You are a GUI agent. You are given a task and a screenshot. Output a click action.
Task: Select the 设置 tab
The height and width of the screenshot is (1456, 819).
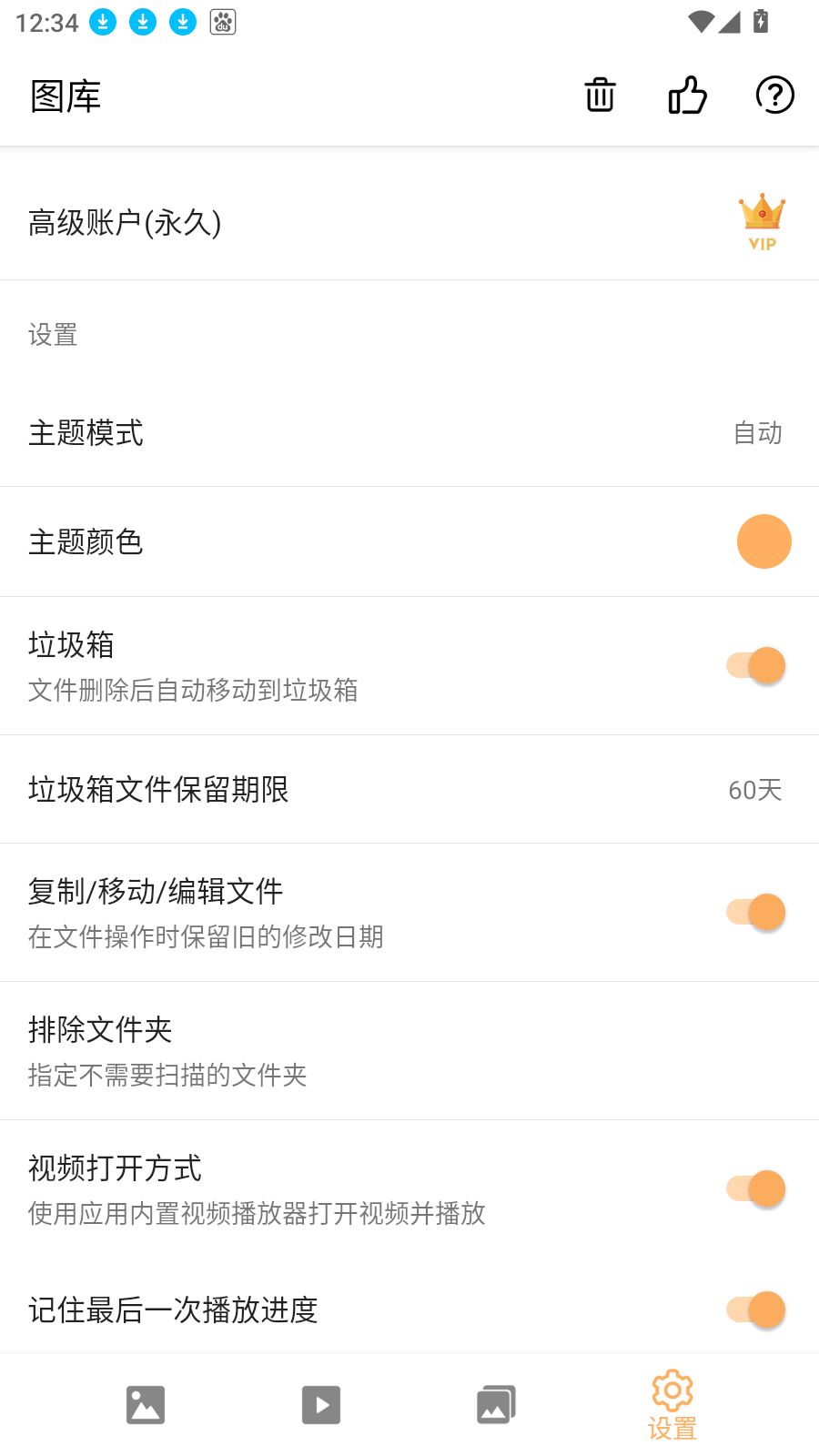coord(672,1405)
